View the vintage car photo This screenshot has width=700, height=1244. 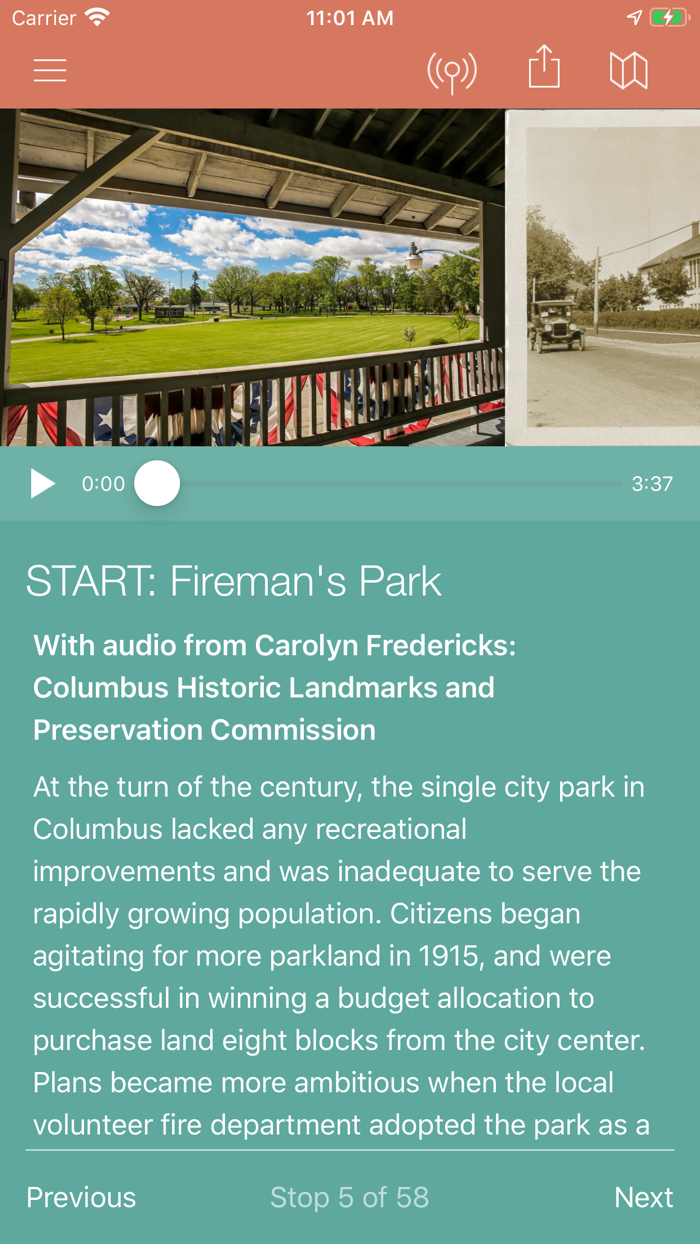click(x=603, y=277)
